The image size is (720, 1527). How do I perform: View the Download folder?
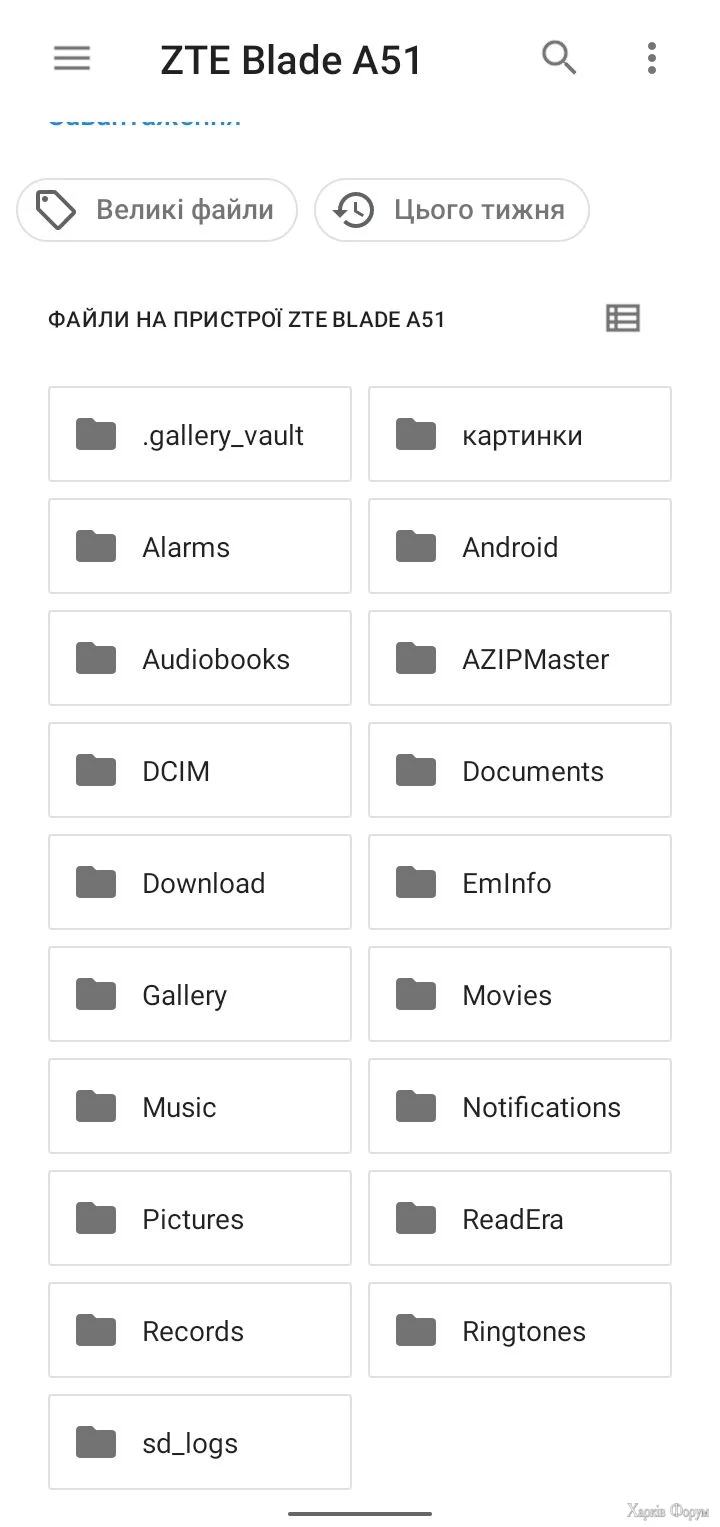200,883
